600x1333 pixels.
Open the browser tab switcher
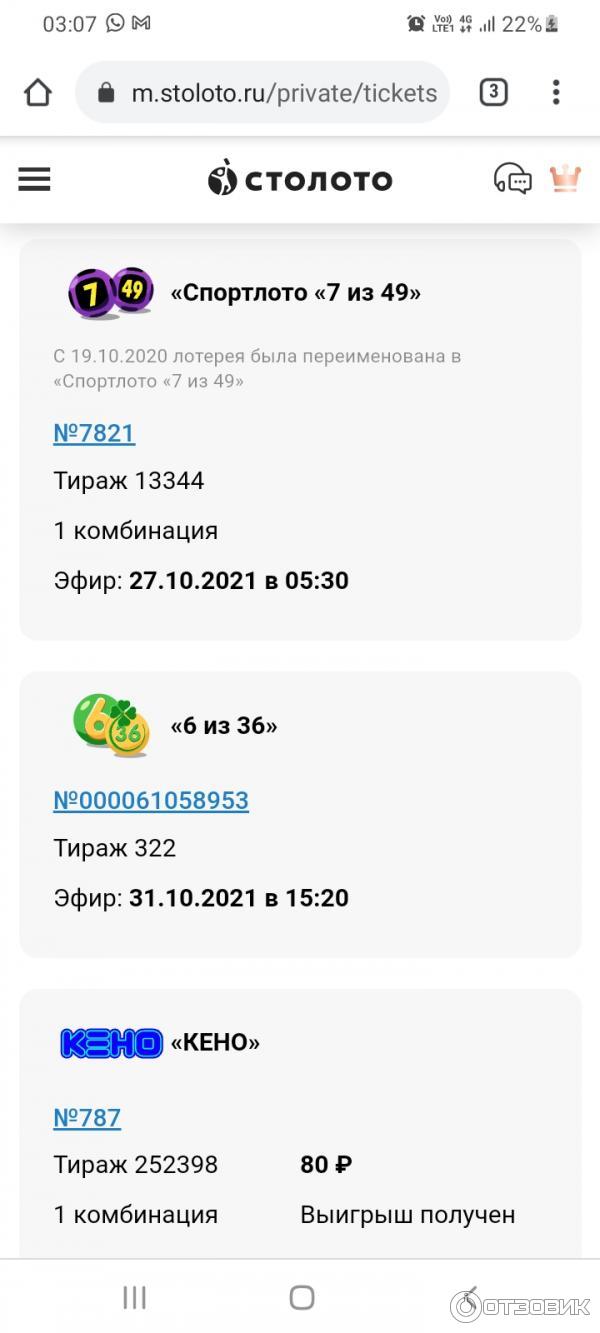(493, 93)
